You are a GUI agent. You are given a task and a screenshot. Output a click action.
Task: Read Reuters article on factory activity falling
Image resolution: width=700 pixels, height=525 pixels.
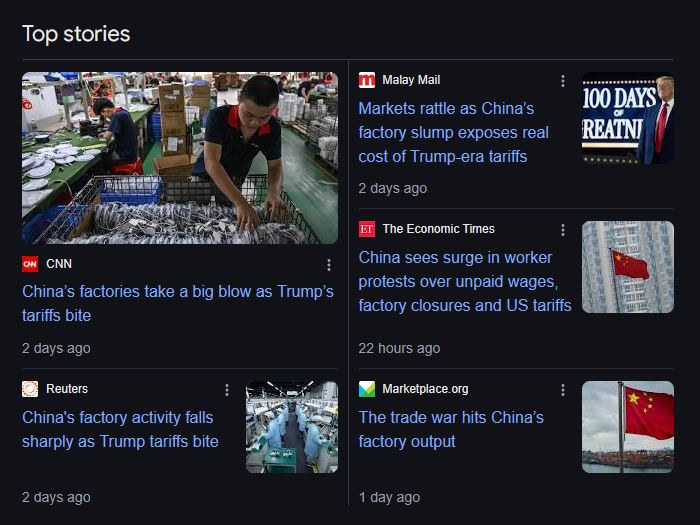(x=120, y=429)
